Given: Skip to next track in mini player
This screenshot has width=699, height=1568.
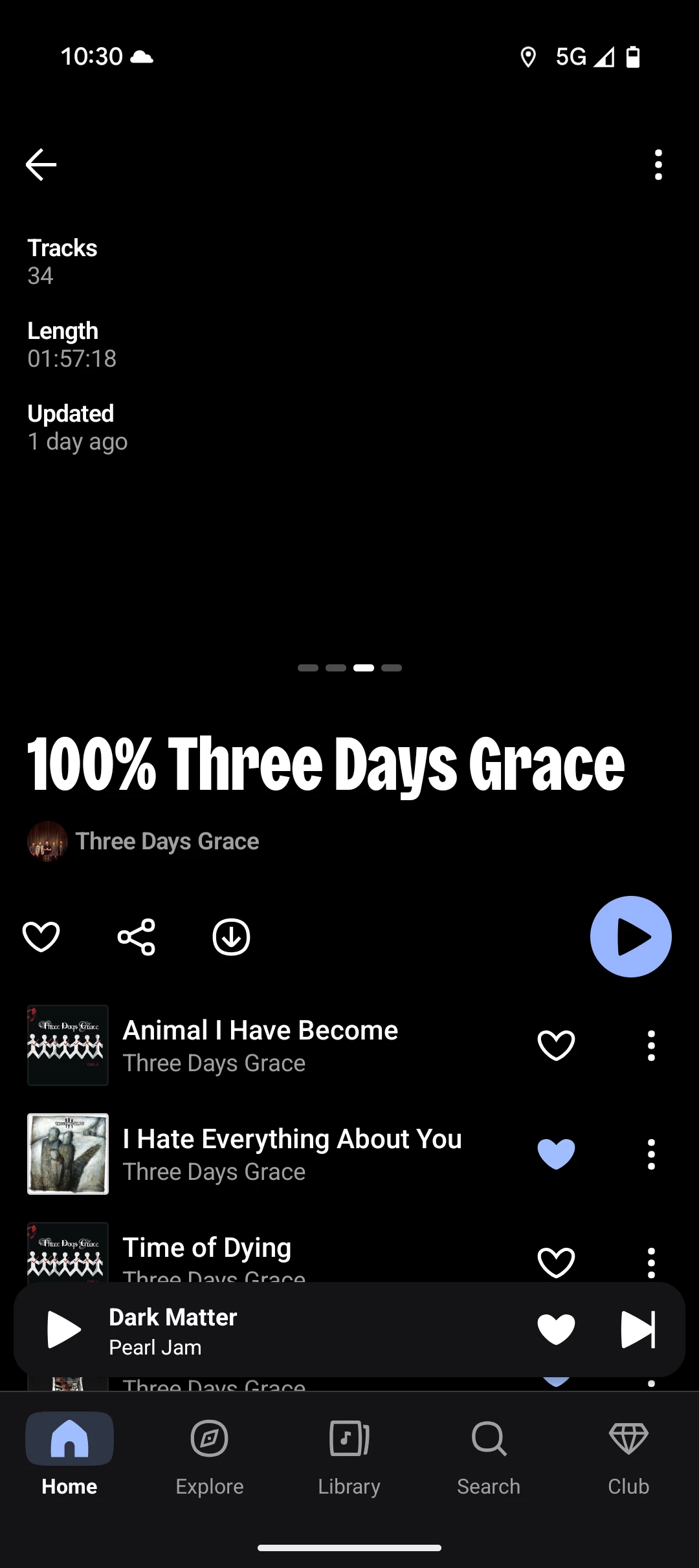Looking at the screenshot, I should click(638, 1330).
